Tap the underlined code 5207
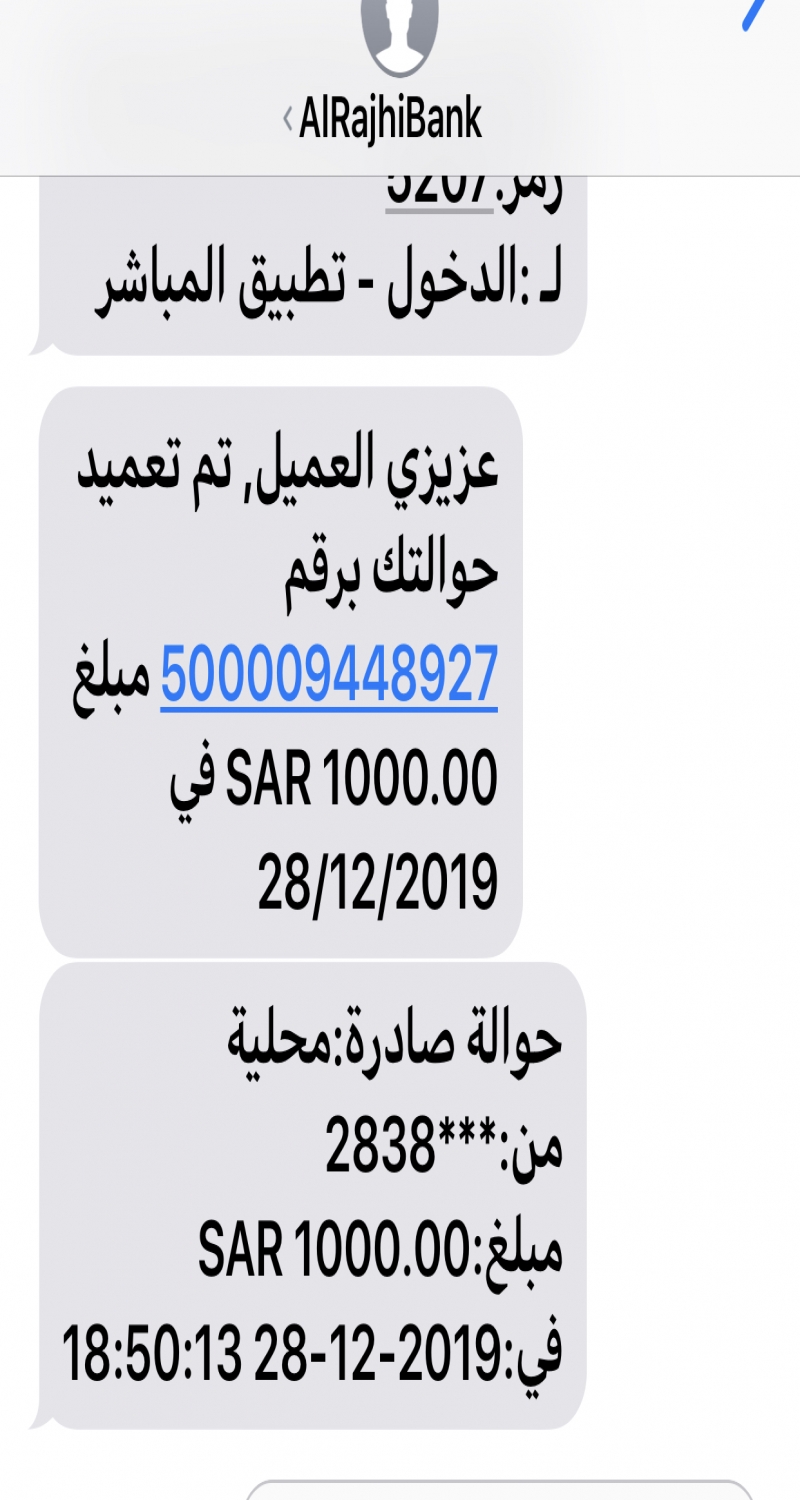 [439, 190]
